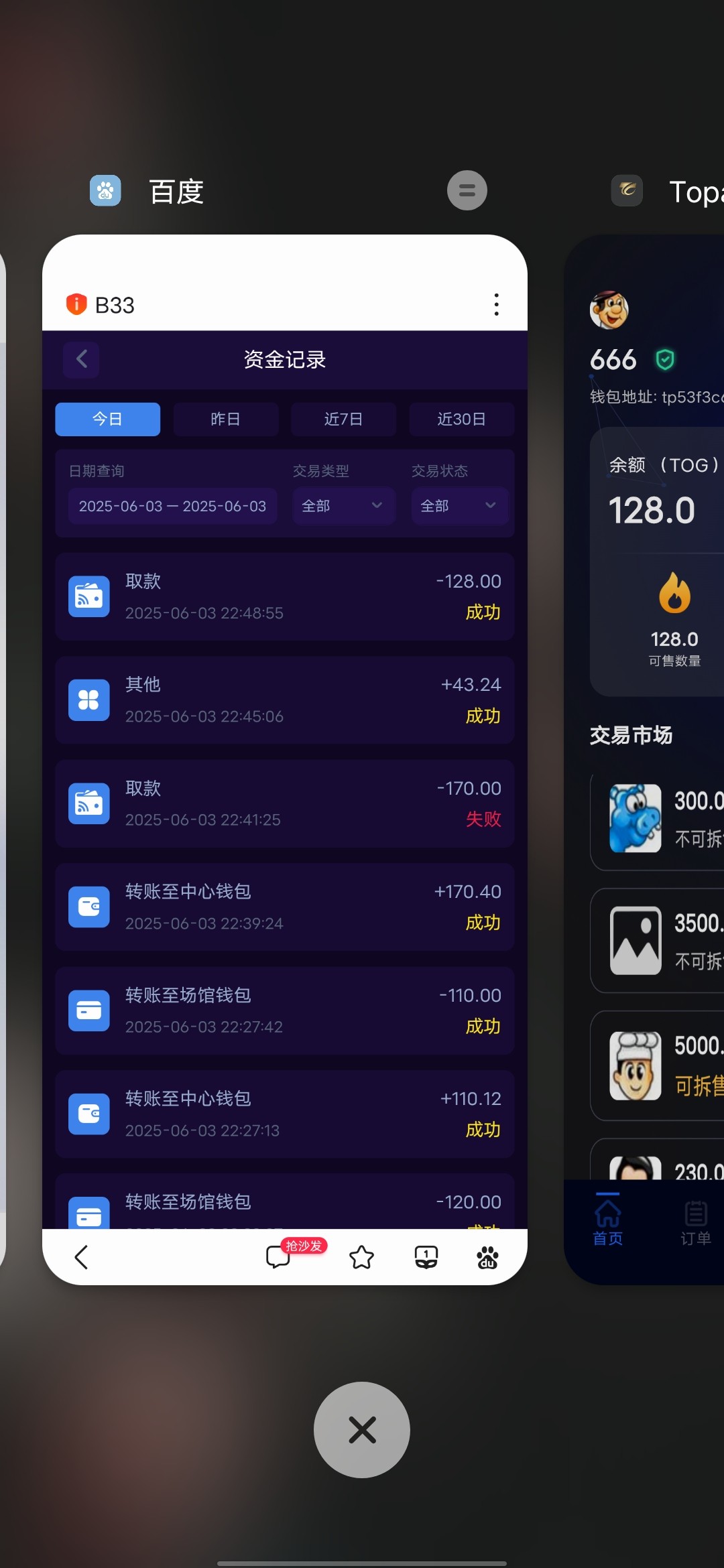This screenshot has height=1568, width=724.
Task: Tap the Baidu app icon in the header
Action: 105,191
